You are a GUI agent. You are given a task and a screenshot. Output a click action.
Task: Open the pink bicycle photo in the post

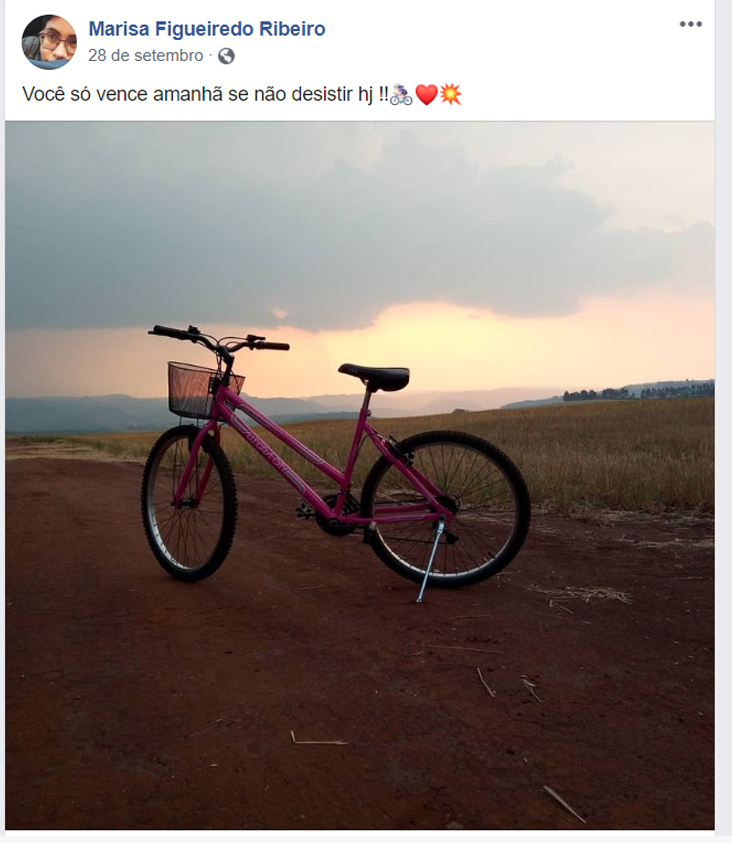360,475
